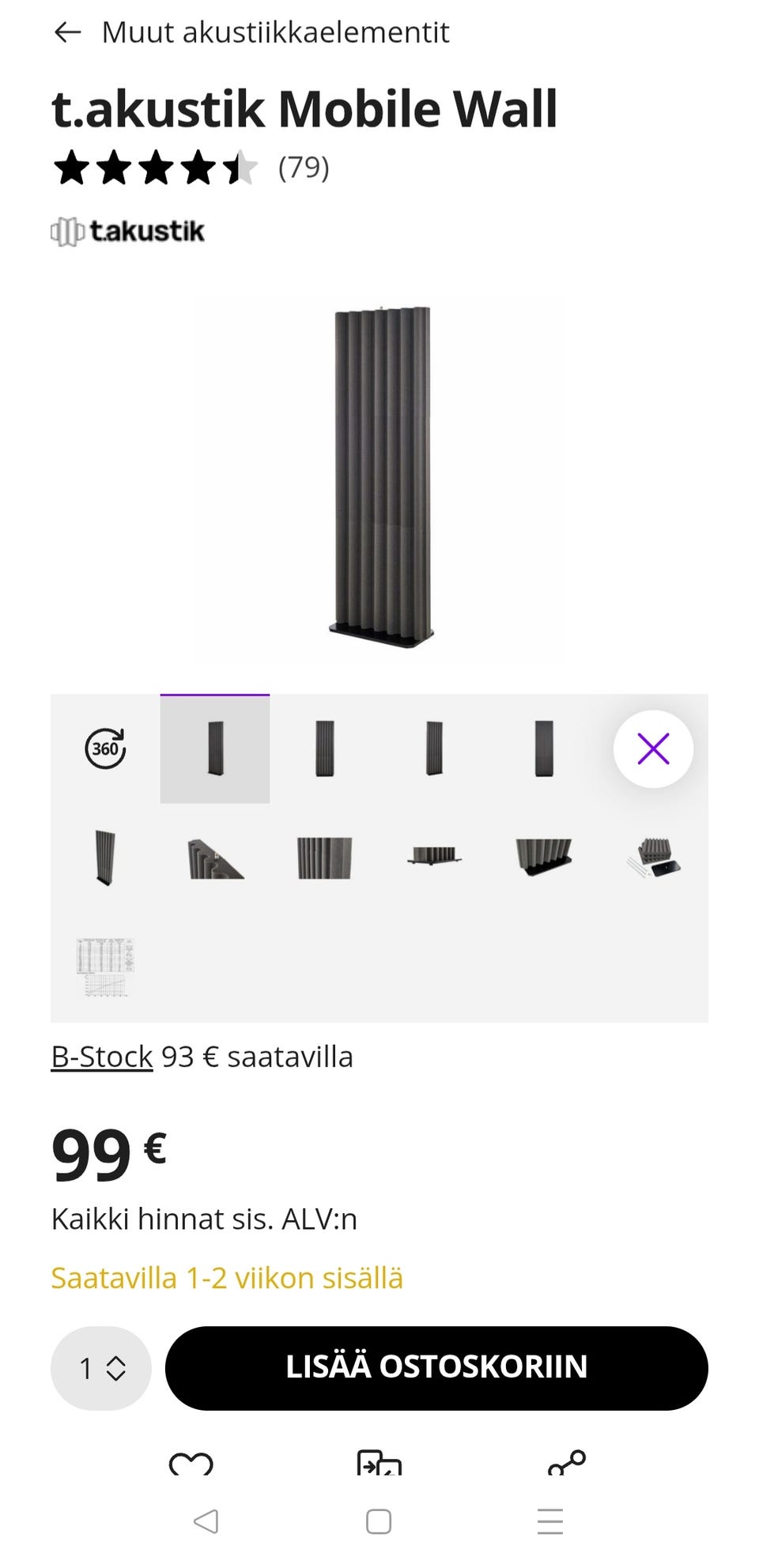Select the assembly kit parts thumbnail
The height and width of the screenshot is (1568, 759).
pos(655,859)
